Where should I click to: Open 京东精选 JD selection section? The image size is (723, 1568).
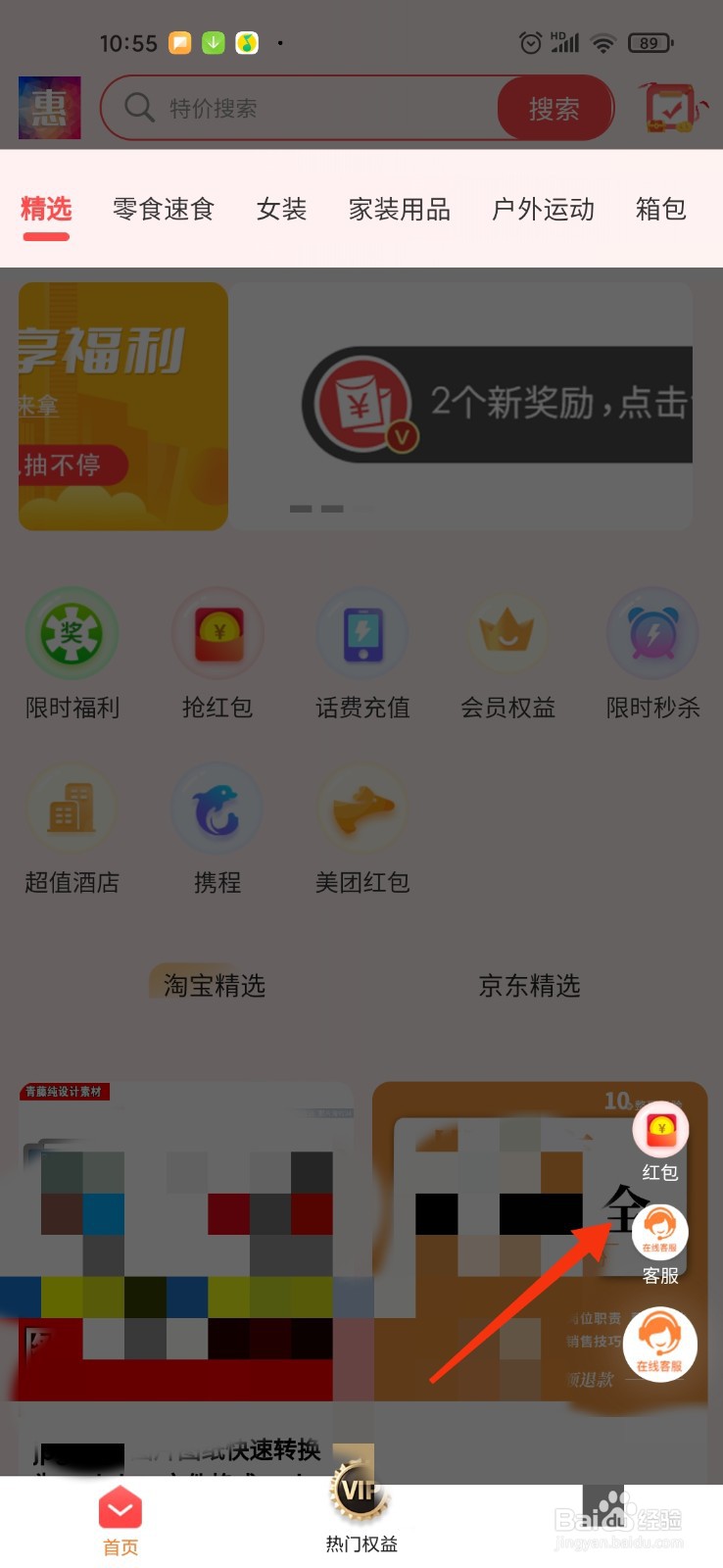point(530,986)
